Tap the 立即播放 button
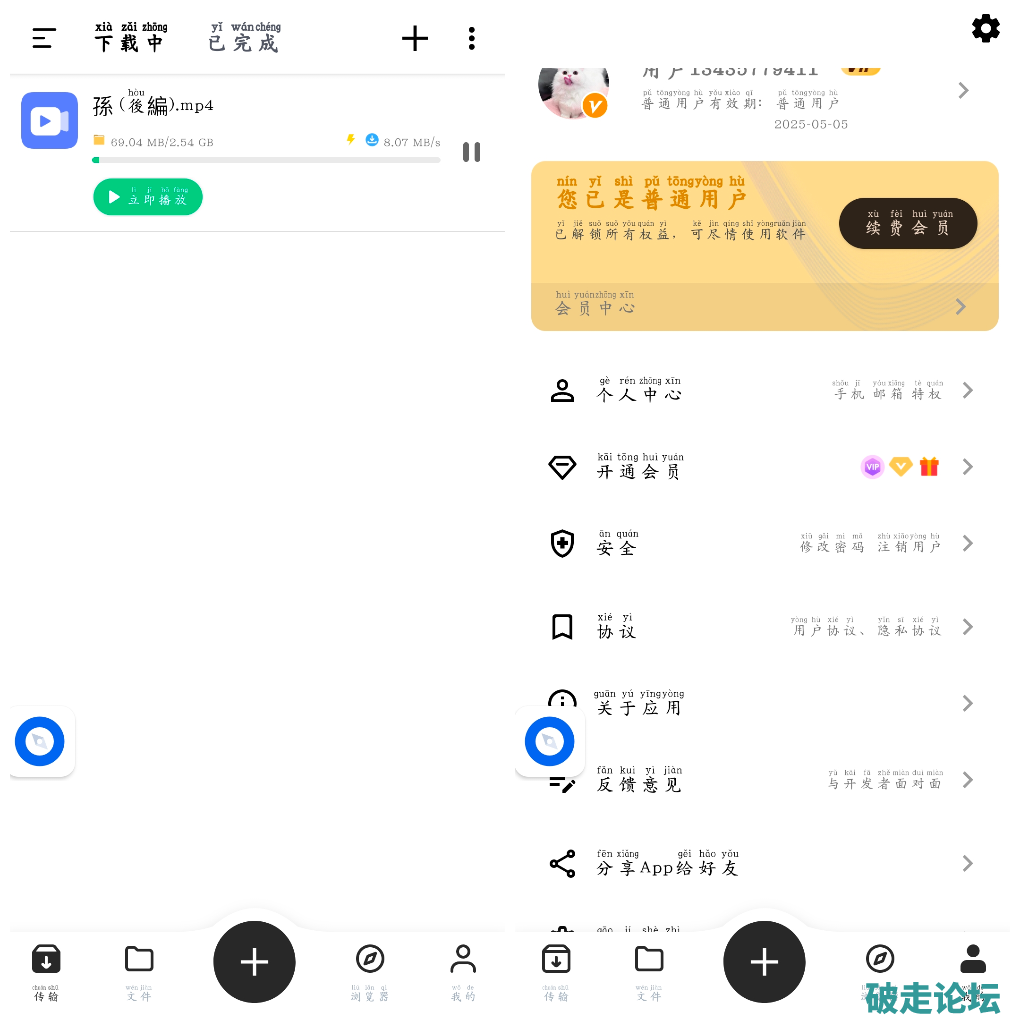 point(148,197)
